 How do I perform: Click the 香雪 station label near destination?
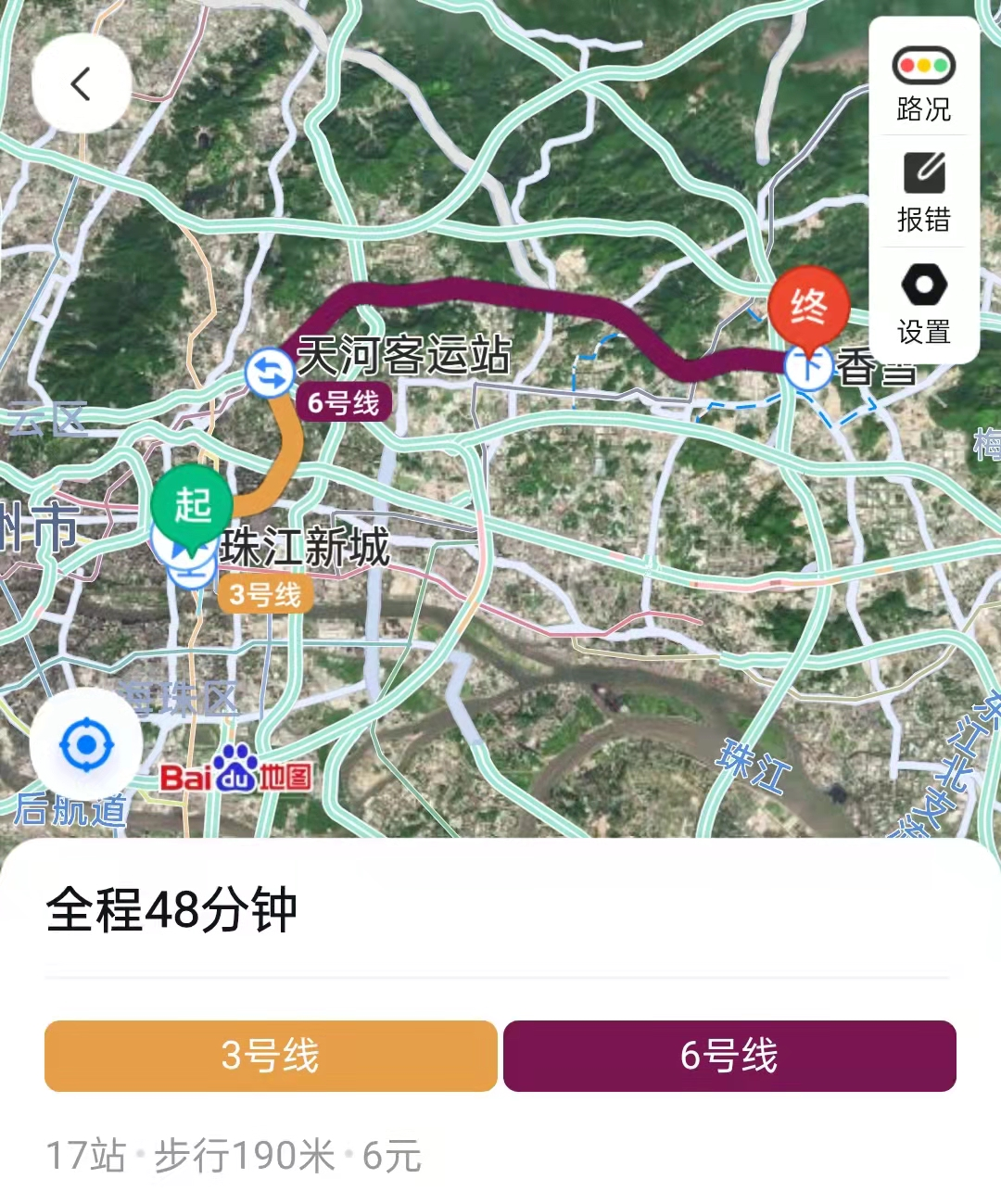[876, 368]
